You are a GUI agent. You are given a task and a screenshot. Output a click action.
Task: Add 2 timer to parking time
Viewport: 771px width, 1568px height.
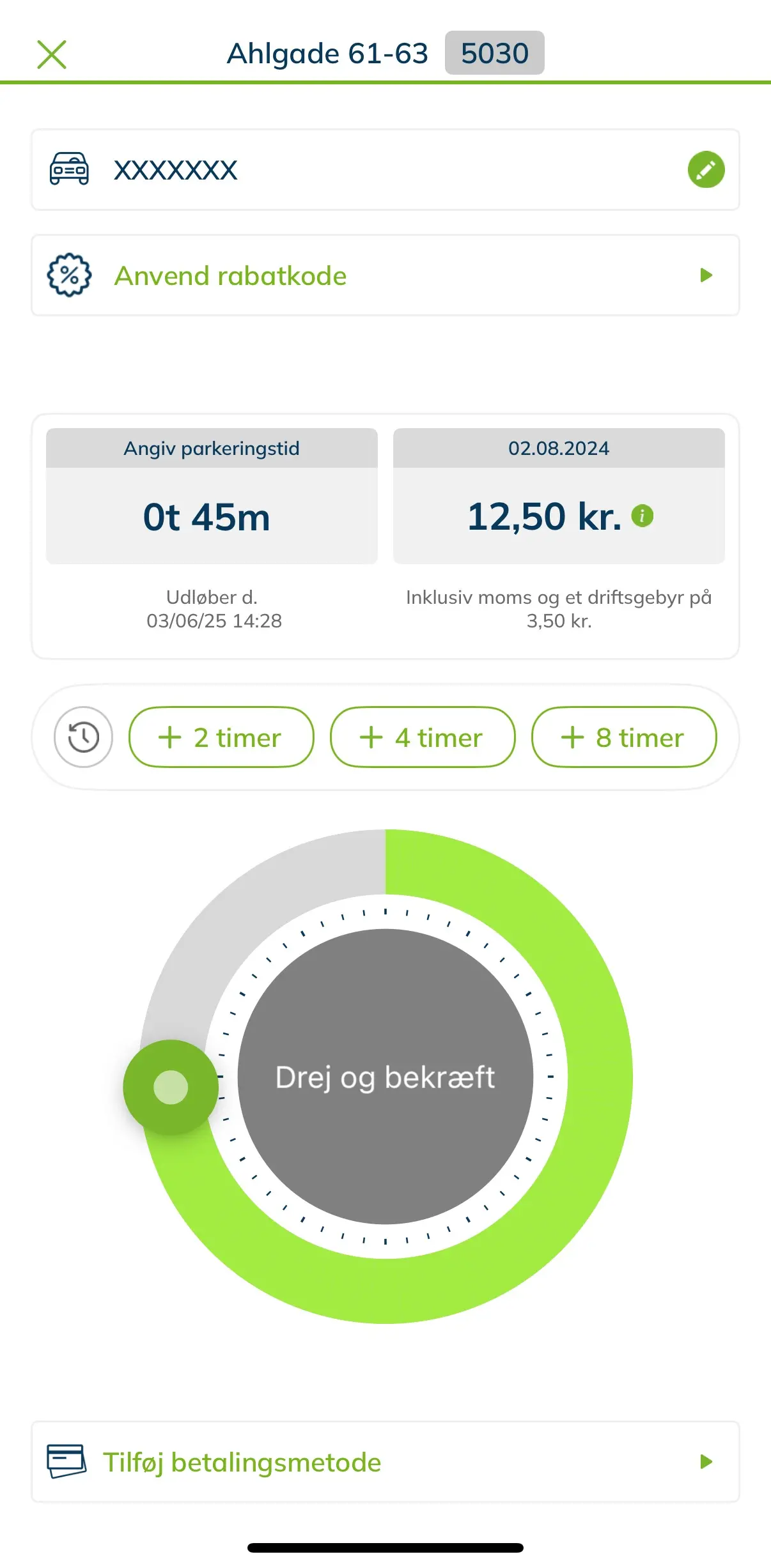(221, 737)
